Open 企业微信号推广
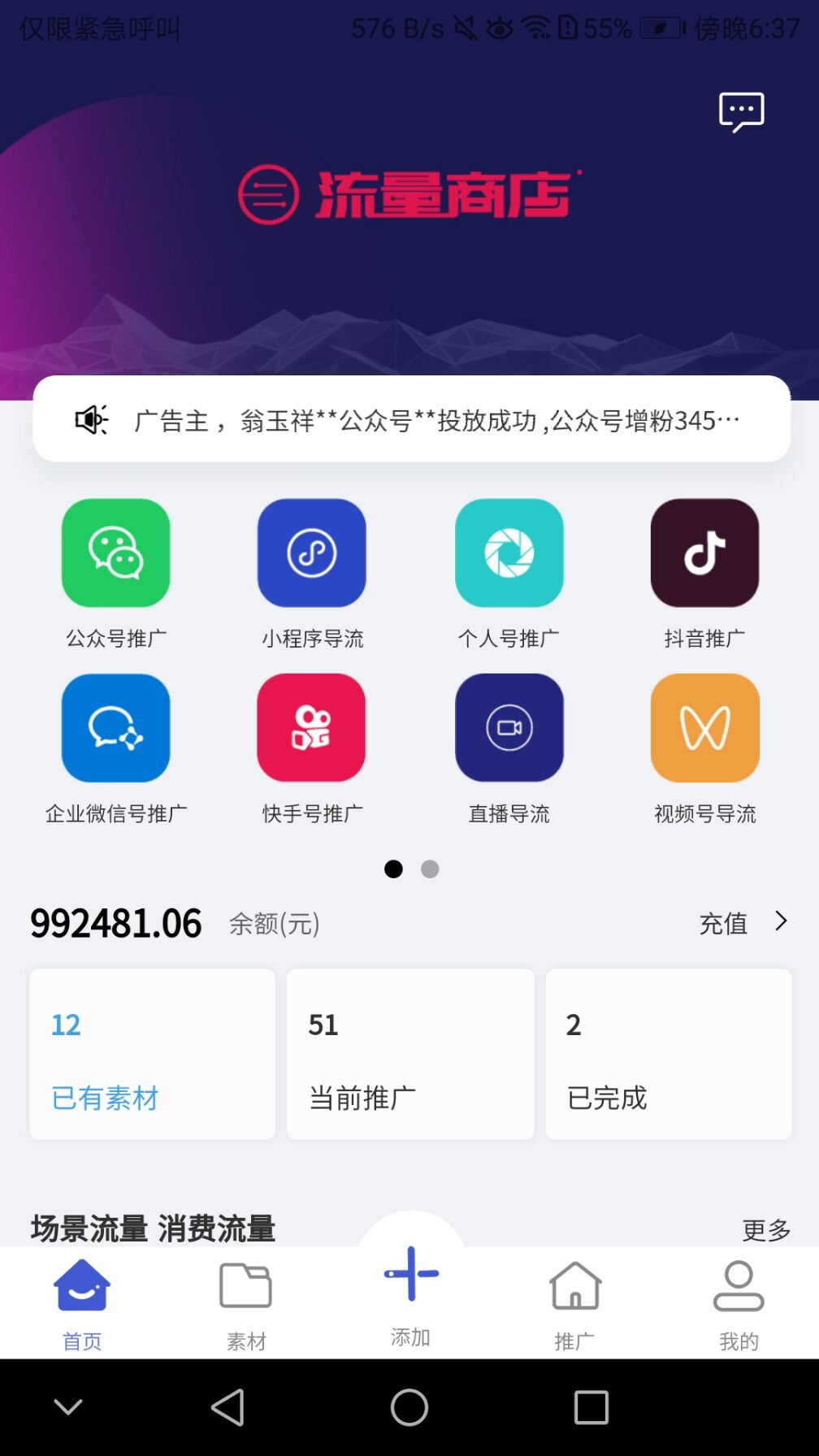Image resolution: width=819 pixels, height=1456 pixels. (116, 728)
